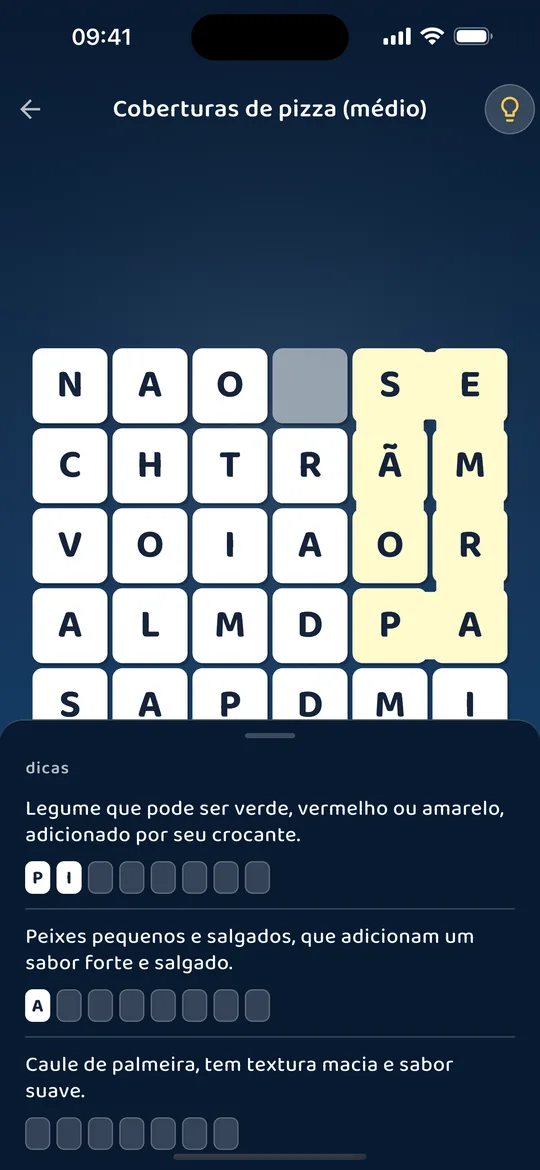Select the letter tile T
Image resolution: width=540 pixels, height=1170 pixels.
[x=230, y=466]
